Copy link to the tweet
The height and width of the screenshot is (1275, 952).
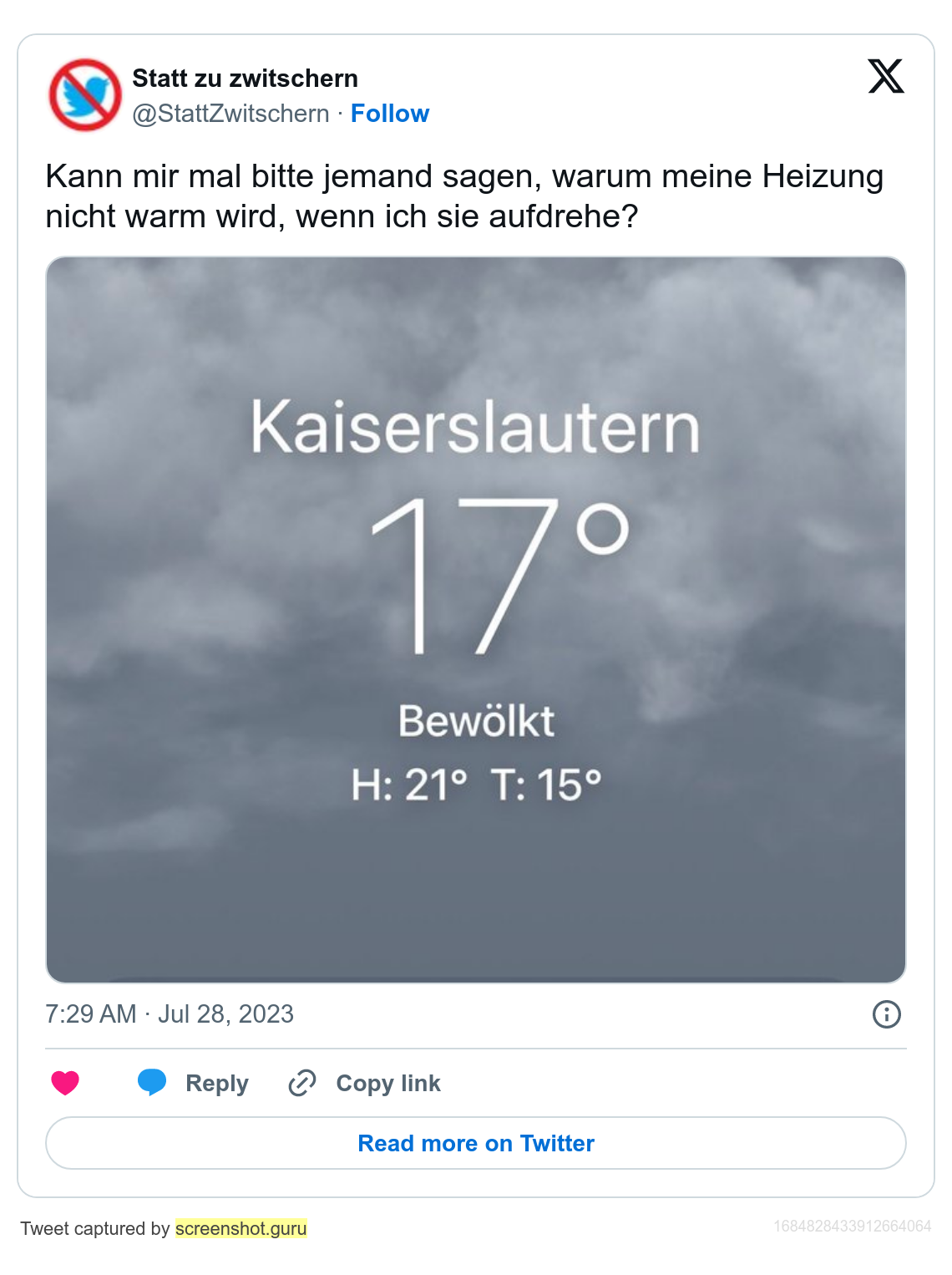(365, 1083)
